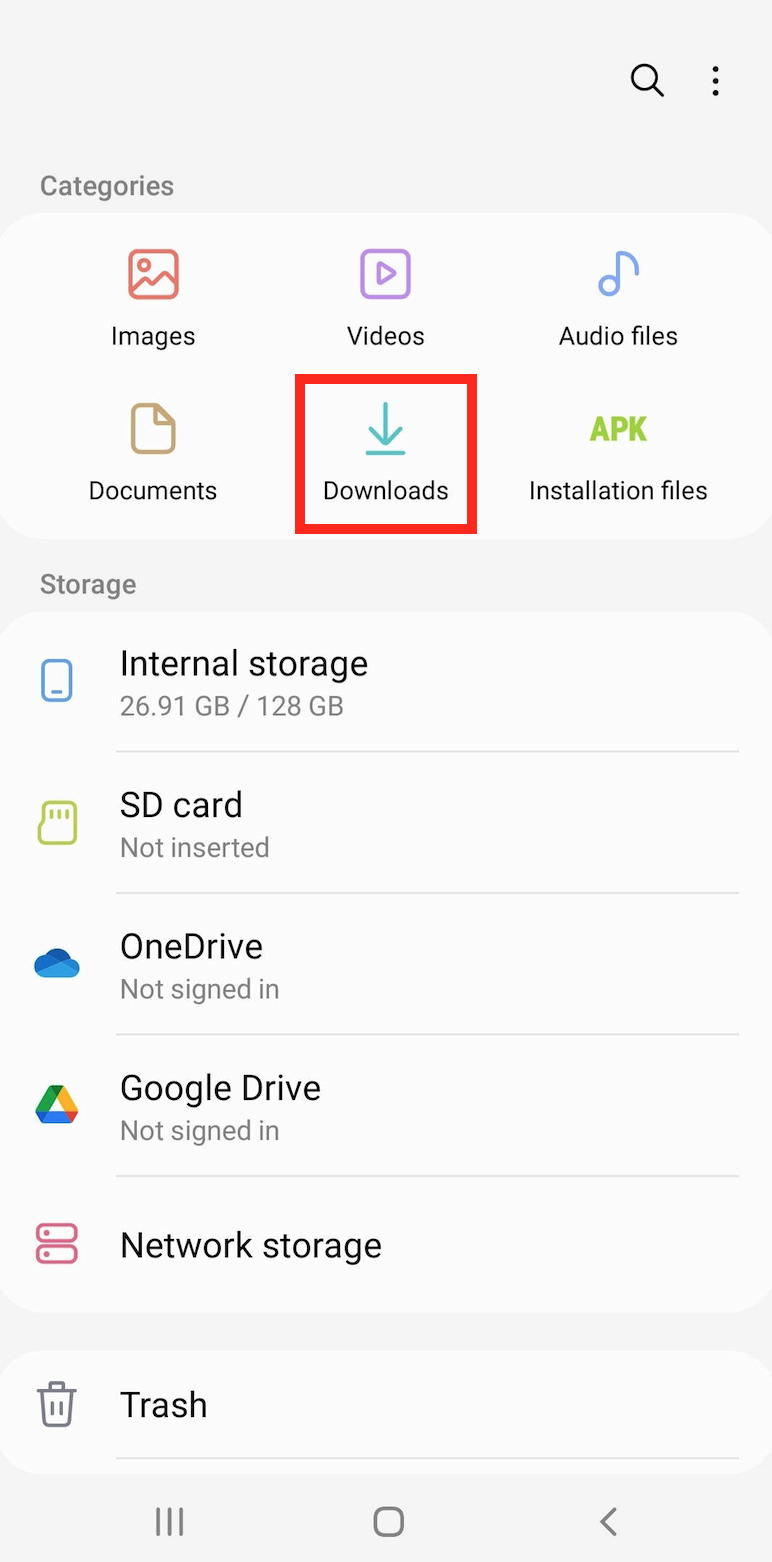Open the three-dot overflow menu
This screenshot has width=772, height=1562.
click(x=715, y=80)
